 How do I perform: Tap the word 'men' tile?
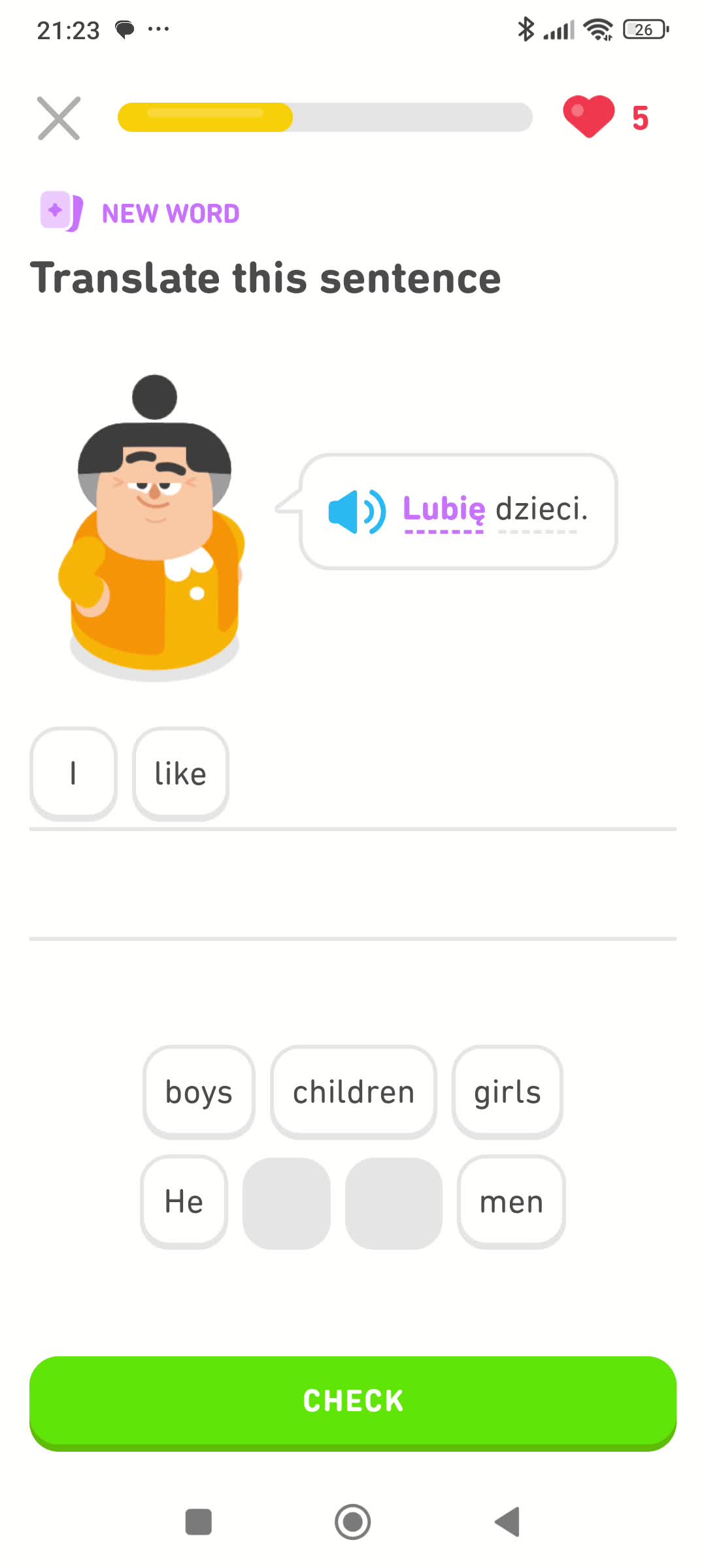click(x=511, y=1201)
